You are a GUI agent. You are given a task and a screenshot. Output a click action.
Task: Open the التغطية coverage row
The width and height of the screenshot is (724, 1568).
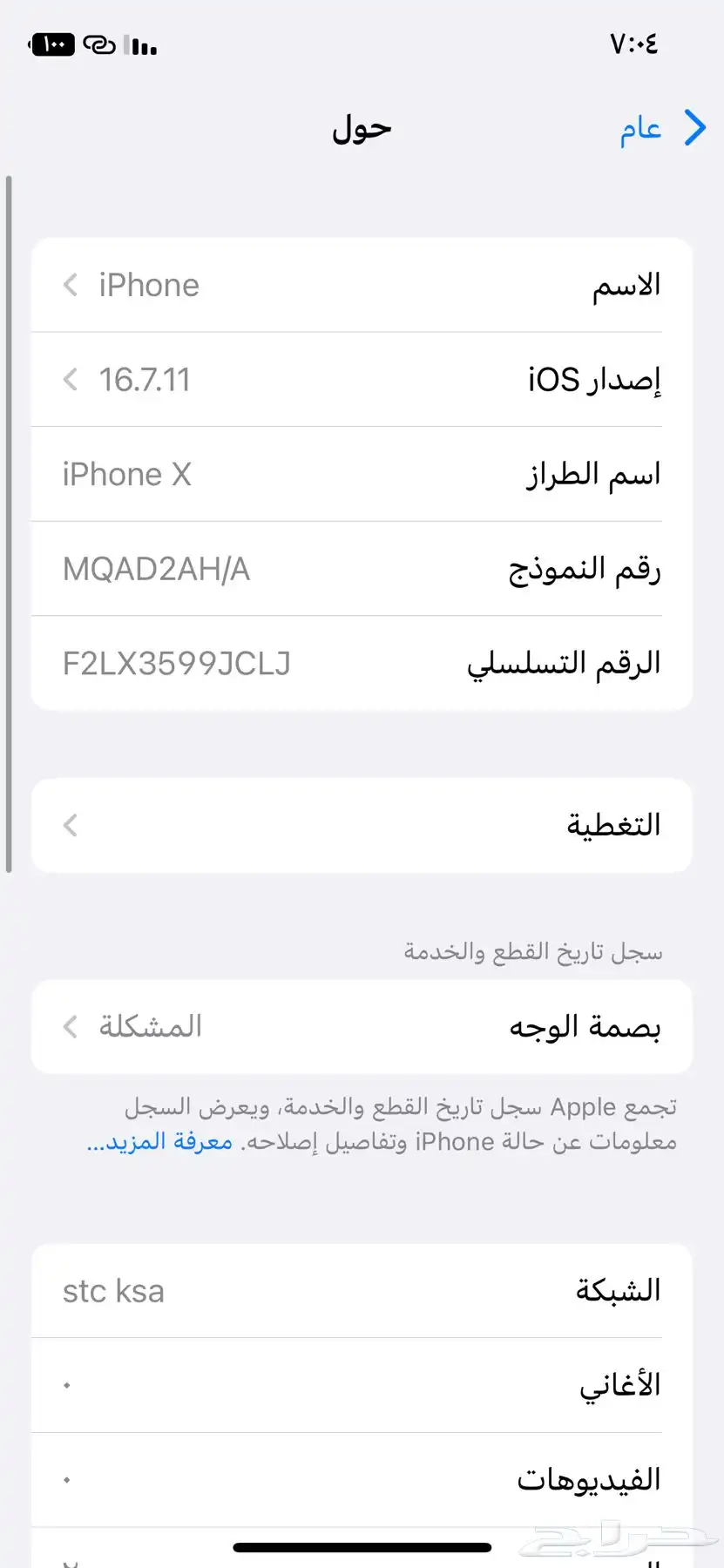(362, 825)
